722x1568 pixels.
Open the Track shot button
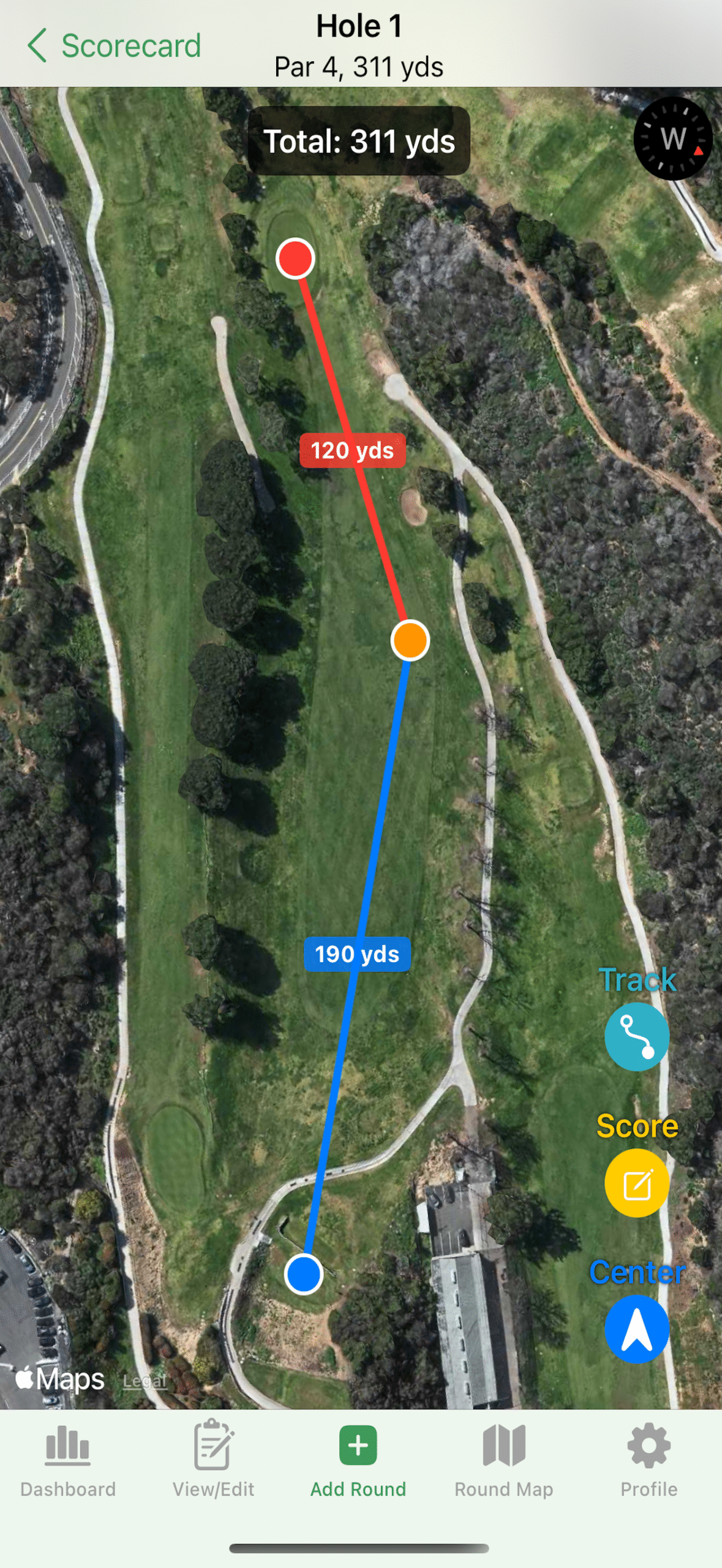point(636,1036)
